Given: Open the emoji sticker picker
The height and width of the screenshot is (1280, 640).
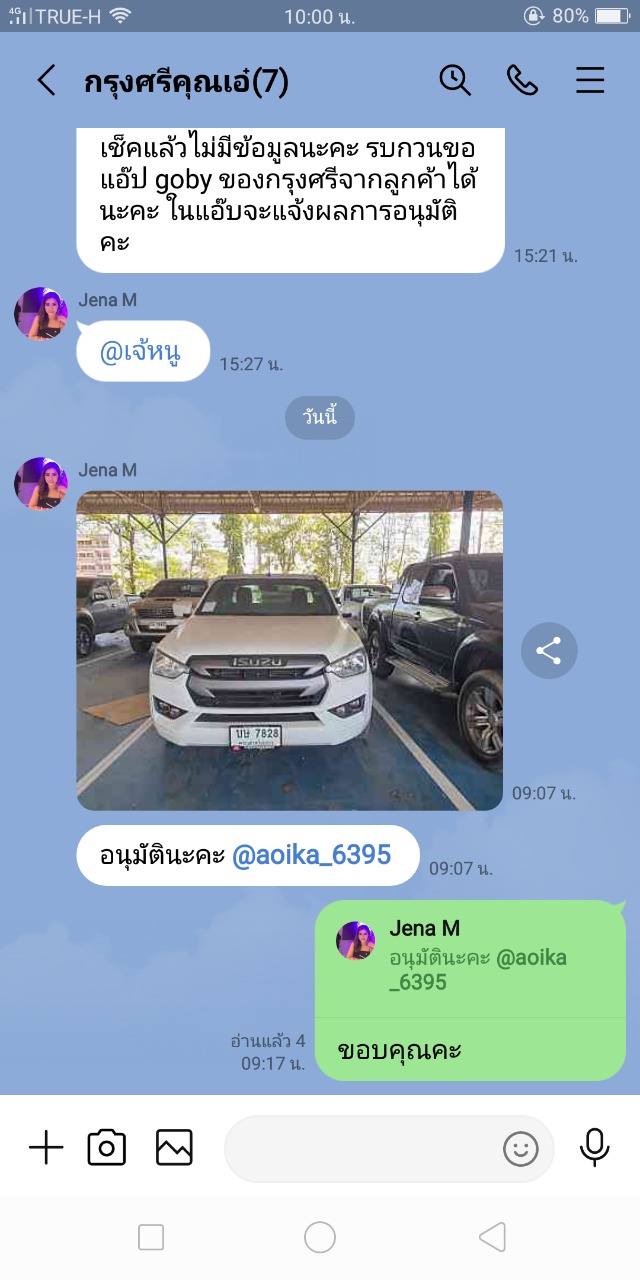Looking at the screenshot, I should tap(520, 1149).
